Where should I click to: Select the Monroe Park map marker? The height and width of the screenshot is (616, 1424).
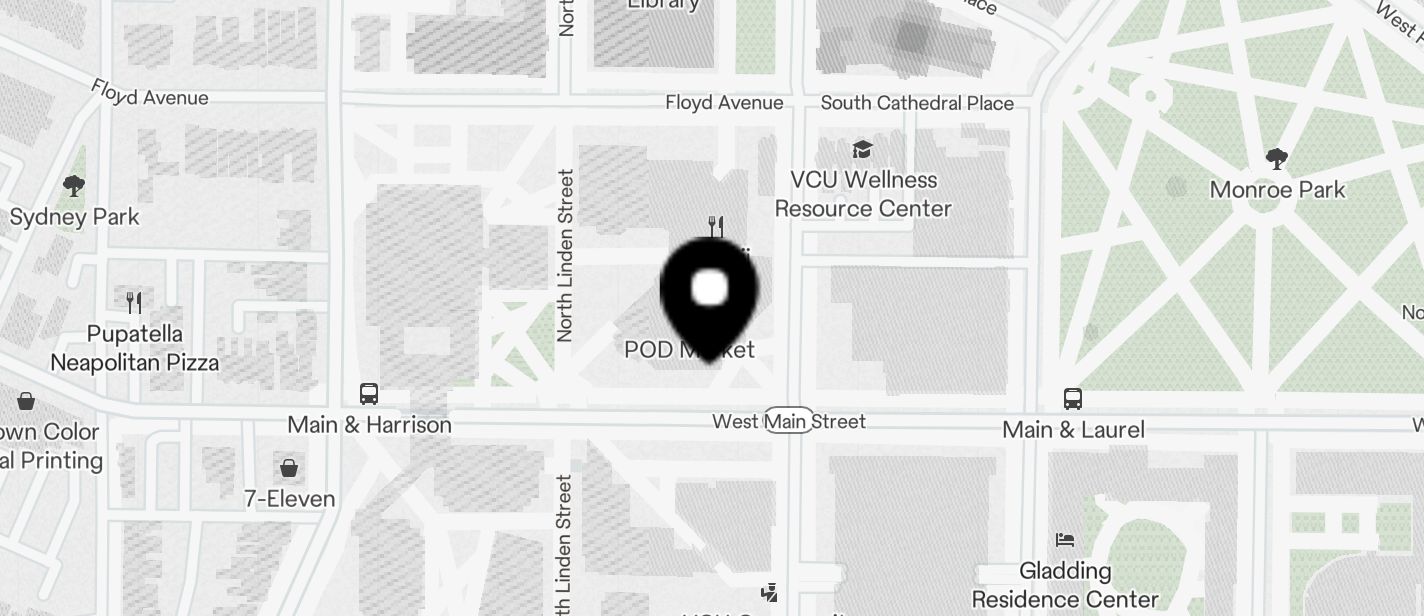[1276, 158]
